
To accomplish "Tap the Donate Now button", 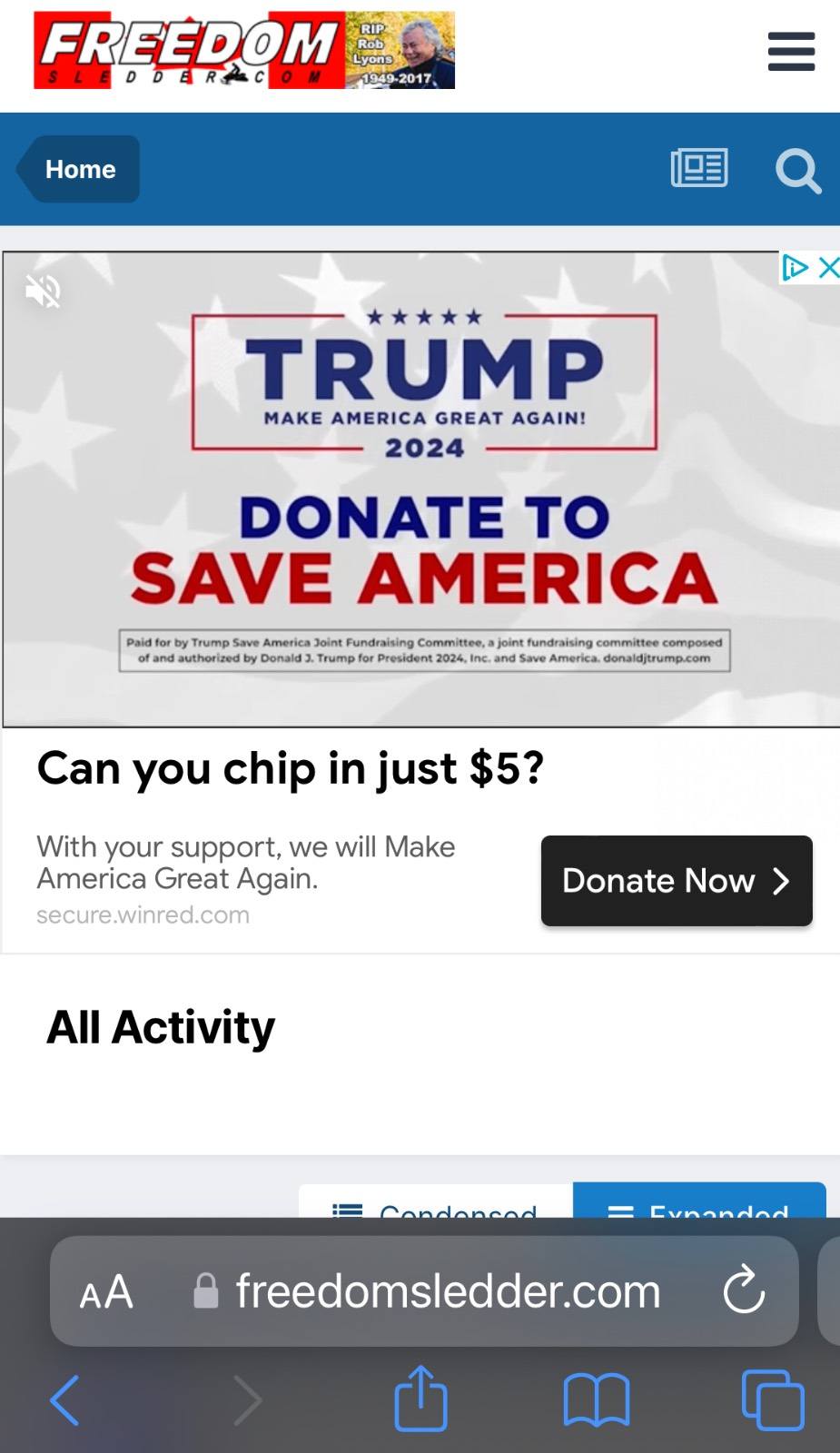I will pos(677,881).
